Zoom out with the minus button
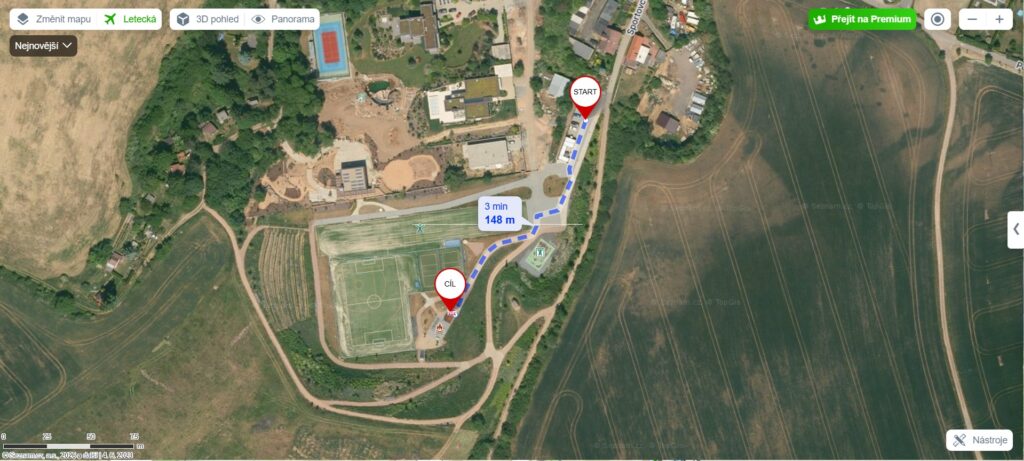 [x=972, y=19]
